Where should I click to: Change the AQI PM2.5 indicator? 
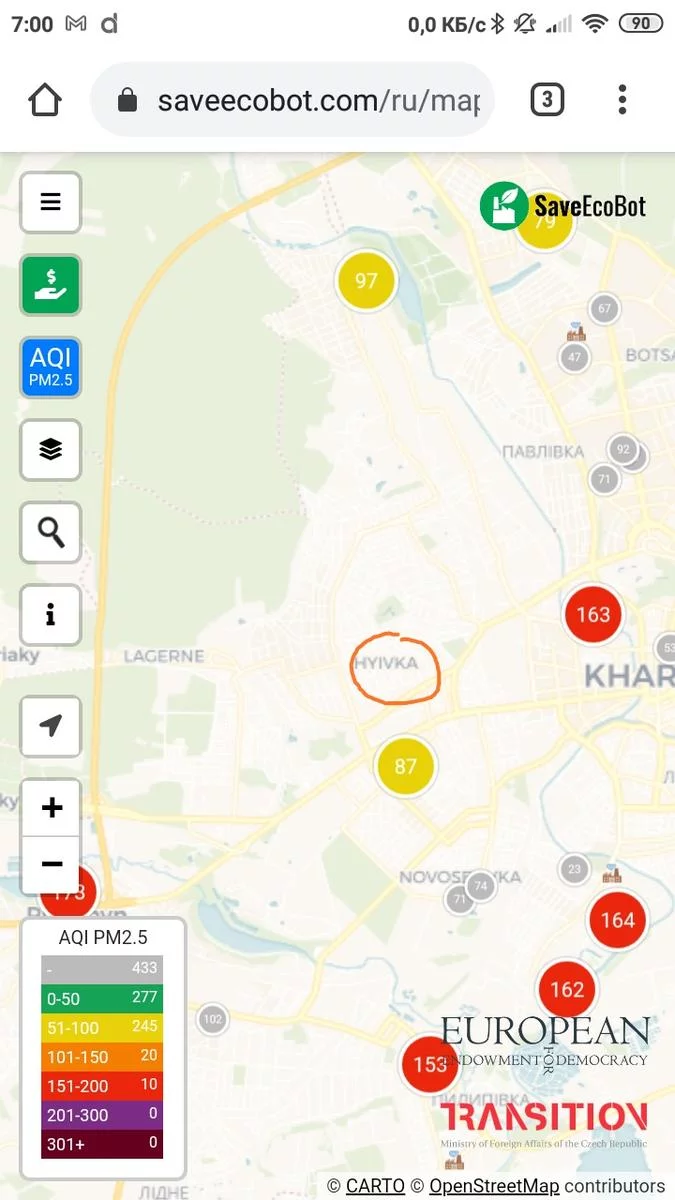point(51,368)
